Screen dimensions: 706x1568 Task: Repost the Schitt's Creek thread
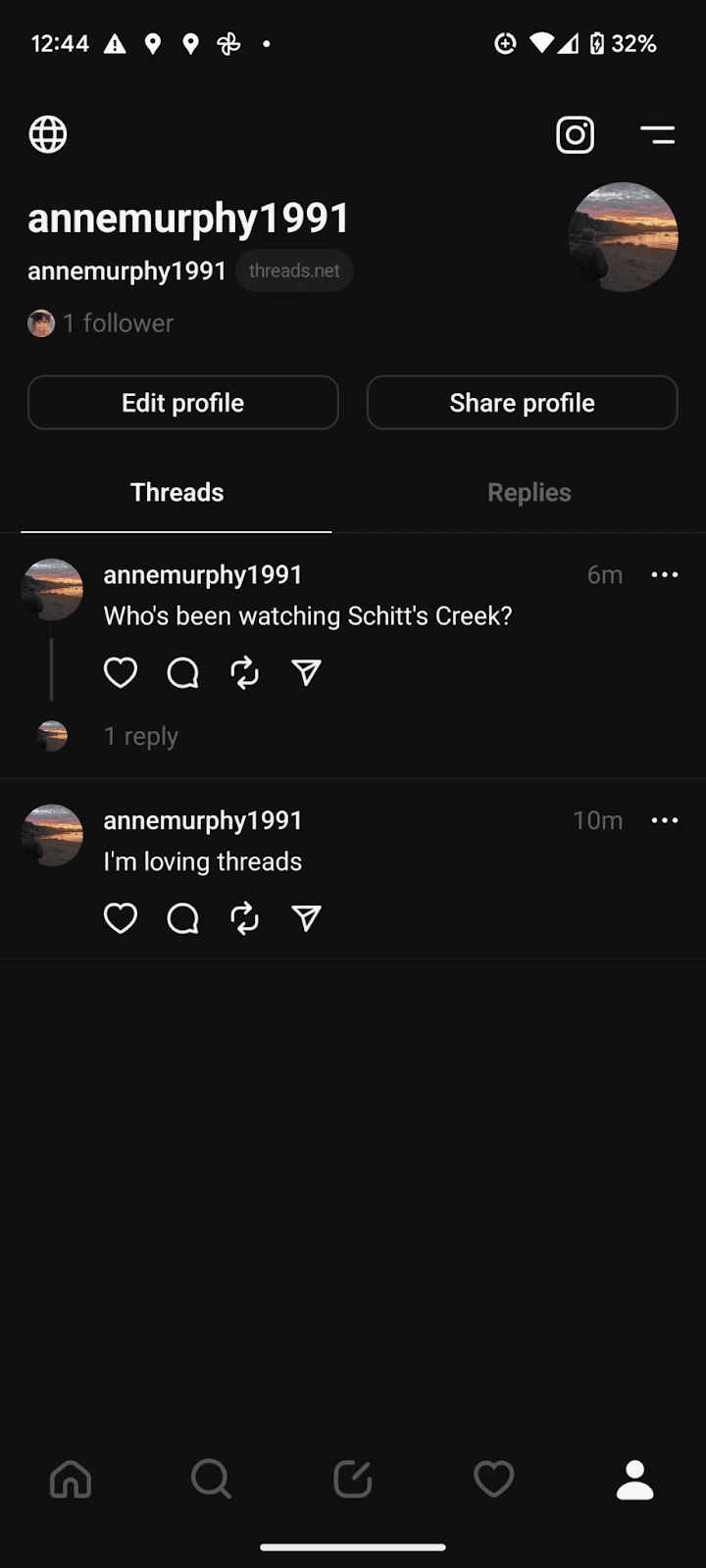click(244, 672)
